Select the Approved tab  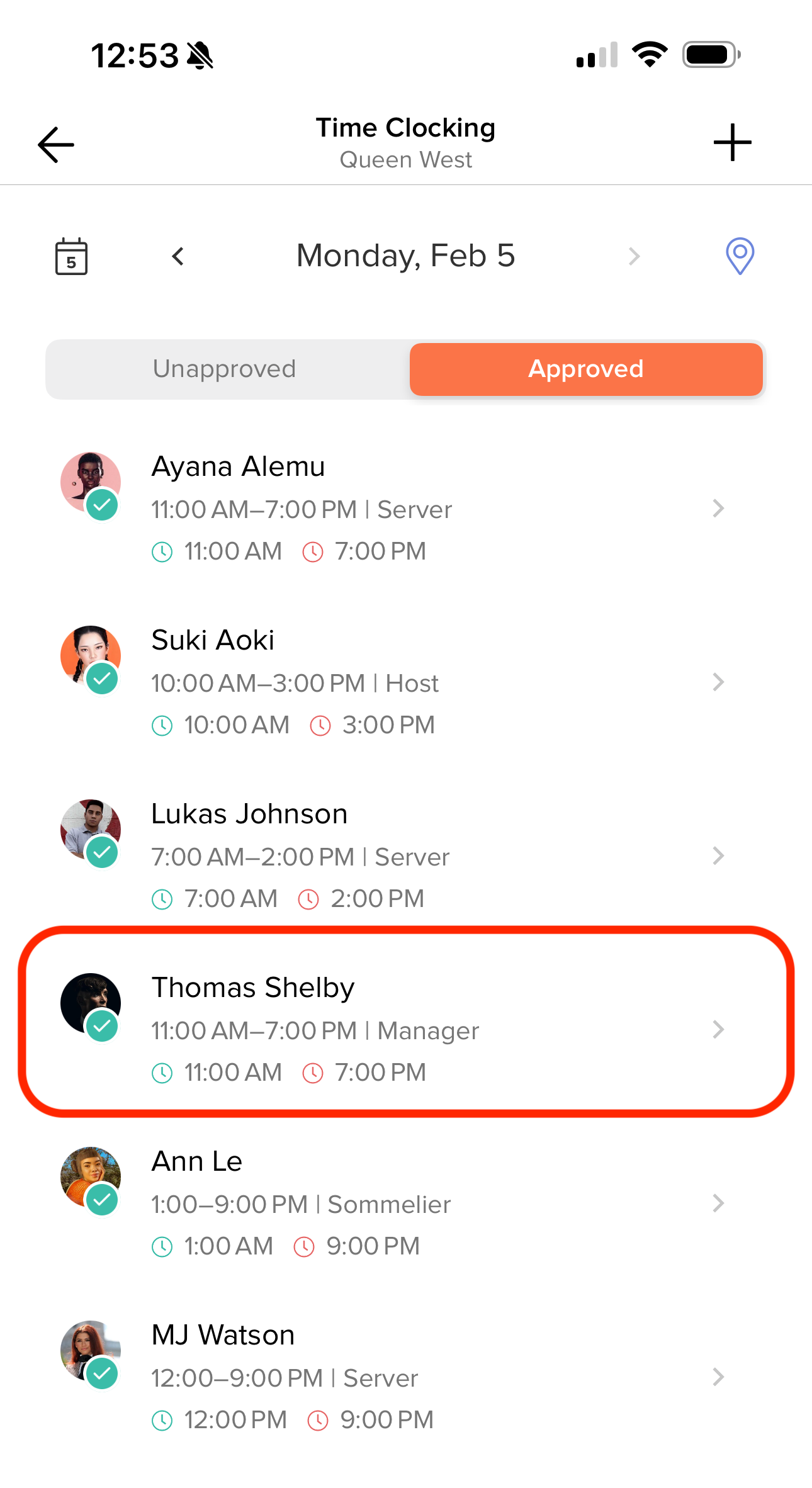585,369
